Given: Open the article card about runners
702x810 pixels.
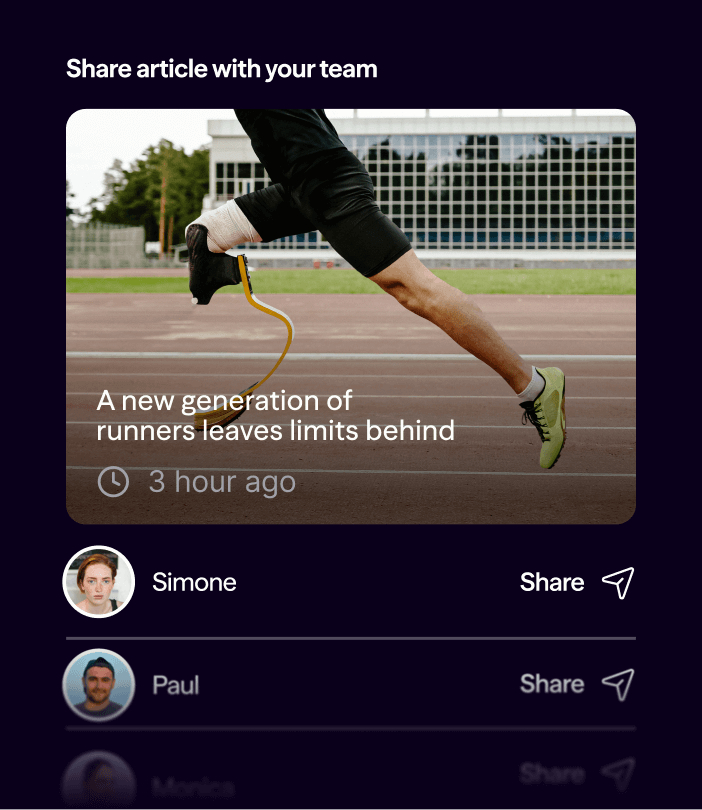Looking at the screenshot, I should (350, 316).
